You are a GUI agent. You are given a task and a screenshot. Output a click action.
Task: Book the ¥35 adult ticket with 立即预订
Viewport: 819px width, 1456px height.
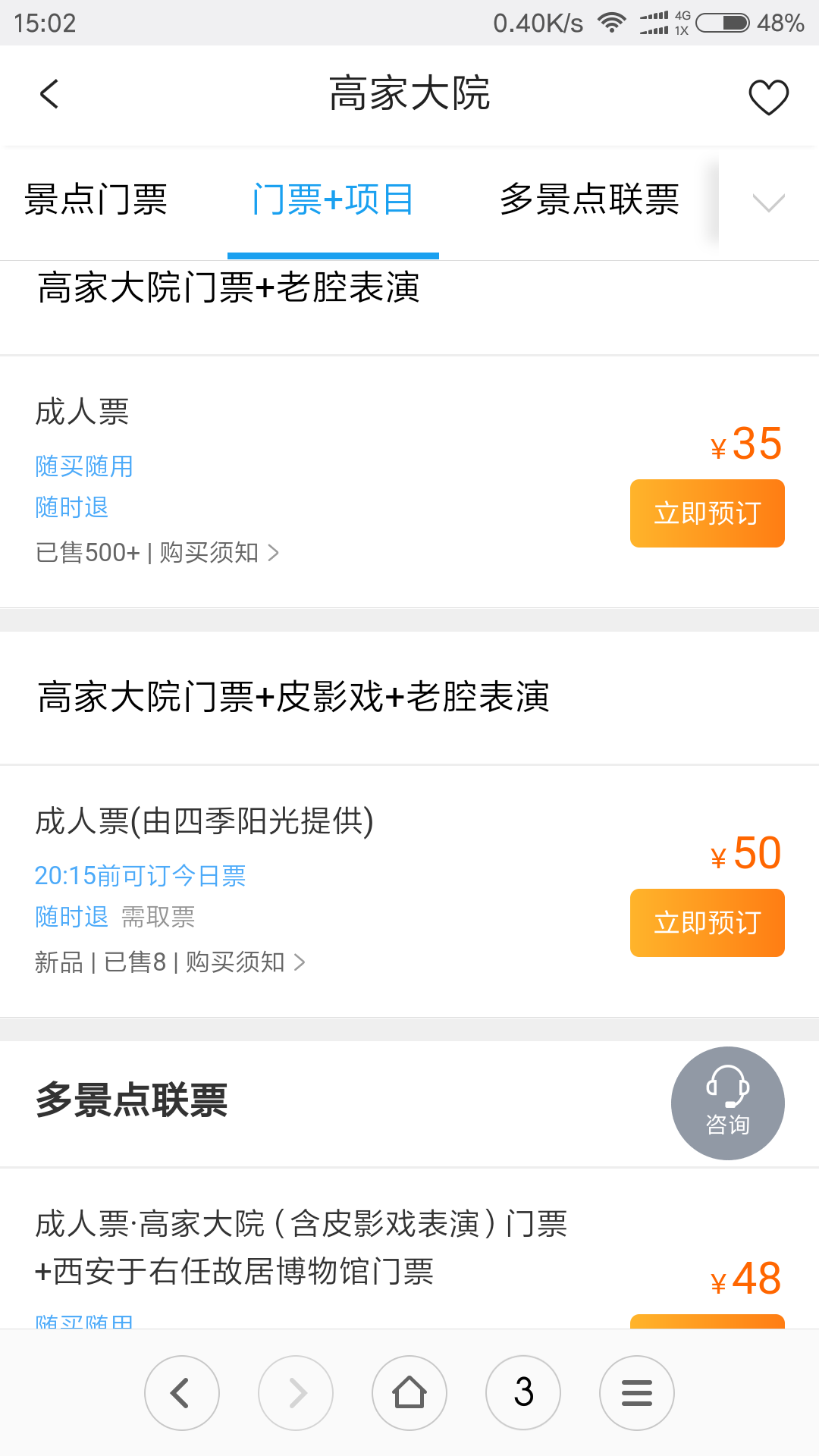(x=707, y=513)
